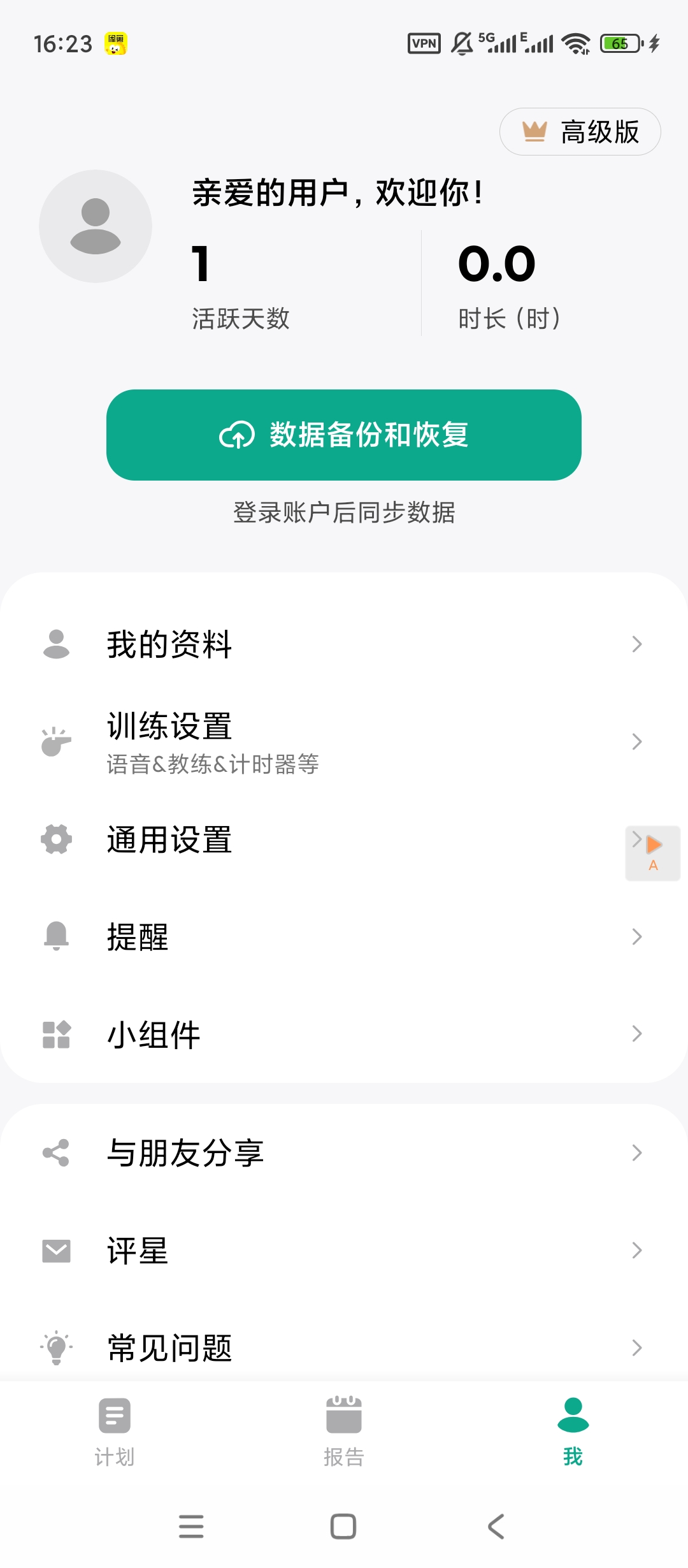688x1568 pixels.
Task: Open 我的资料 via the person icon
Action: tap(56, 645)
